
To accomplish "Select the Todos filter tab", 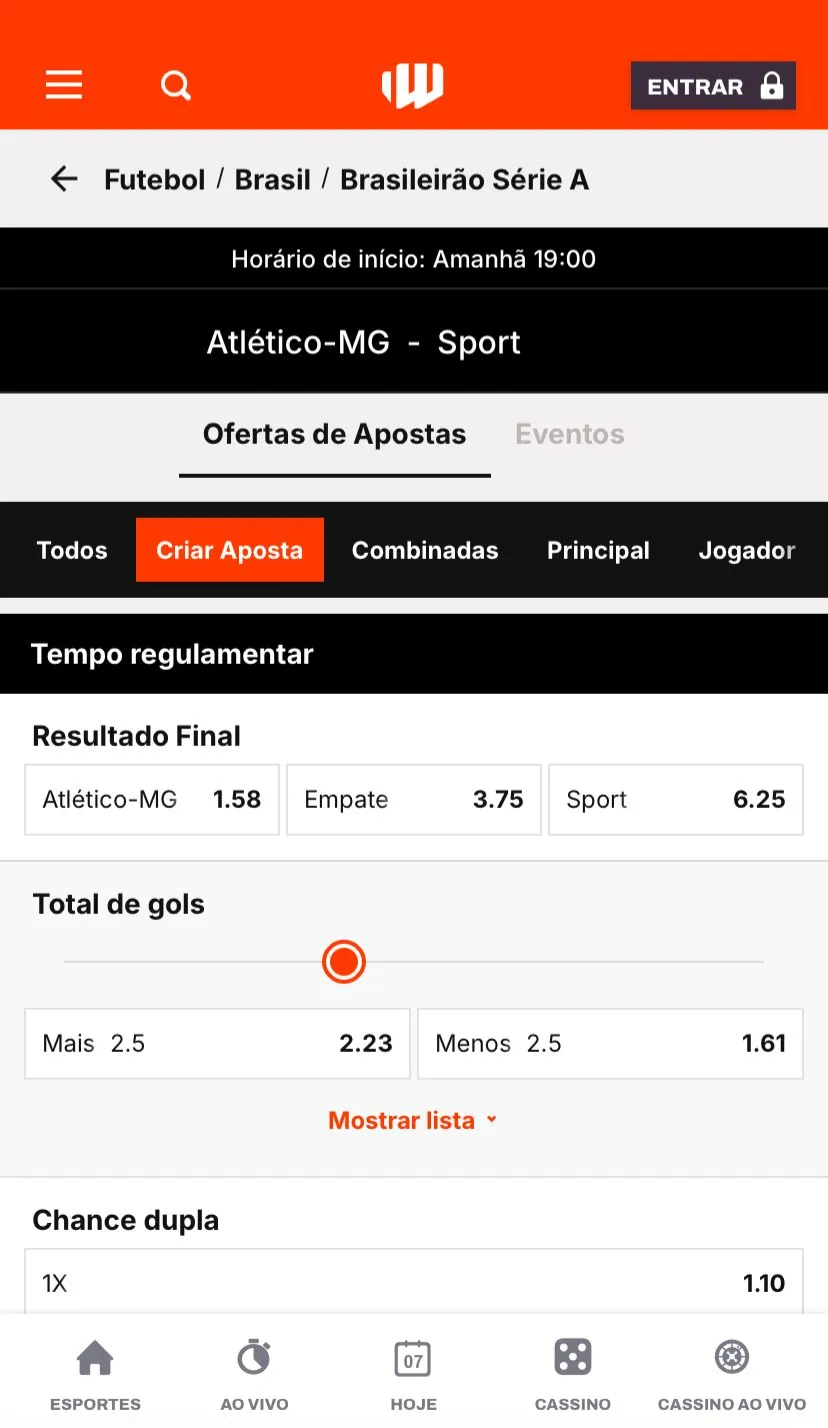I will (x=72, y=550).
